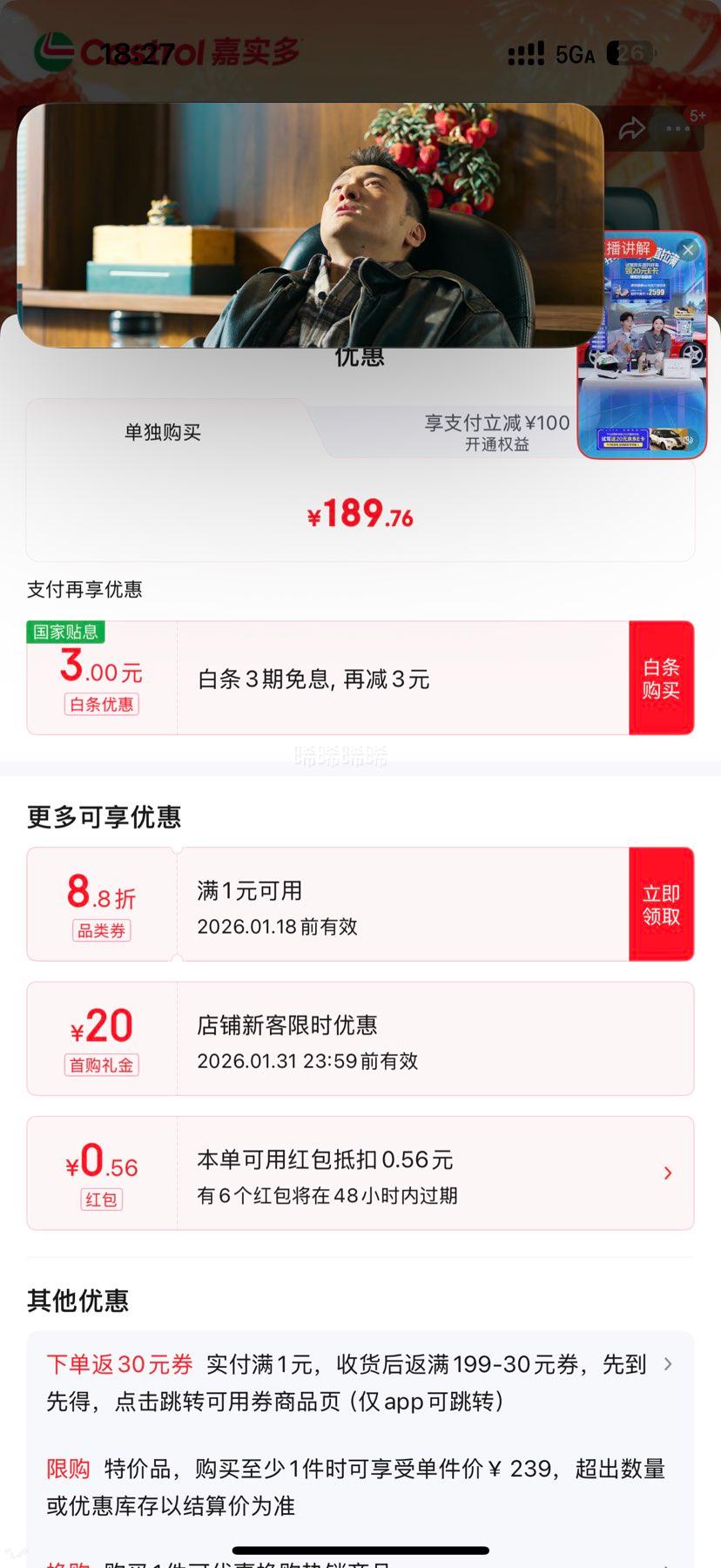This screenshot has height=1568, width=721.
Task: Tap the share arrow icon above the video
Action: [632, 128]
